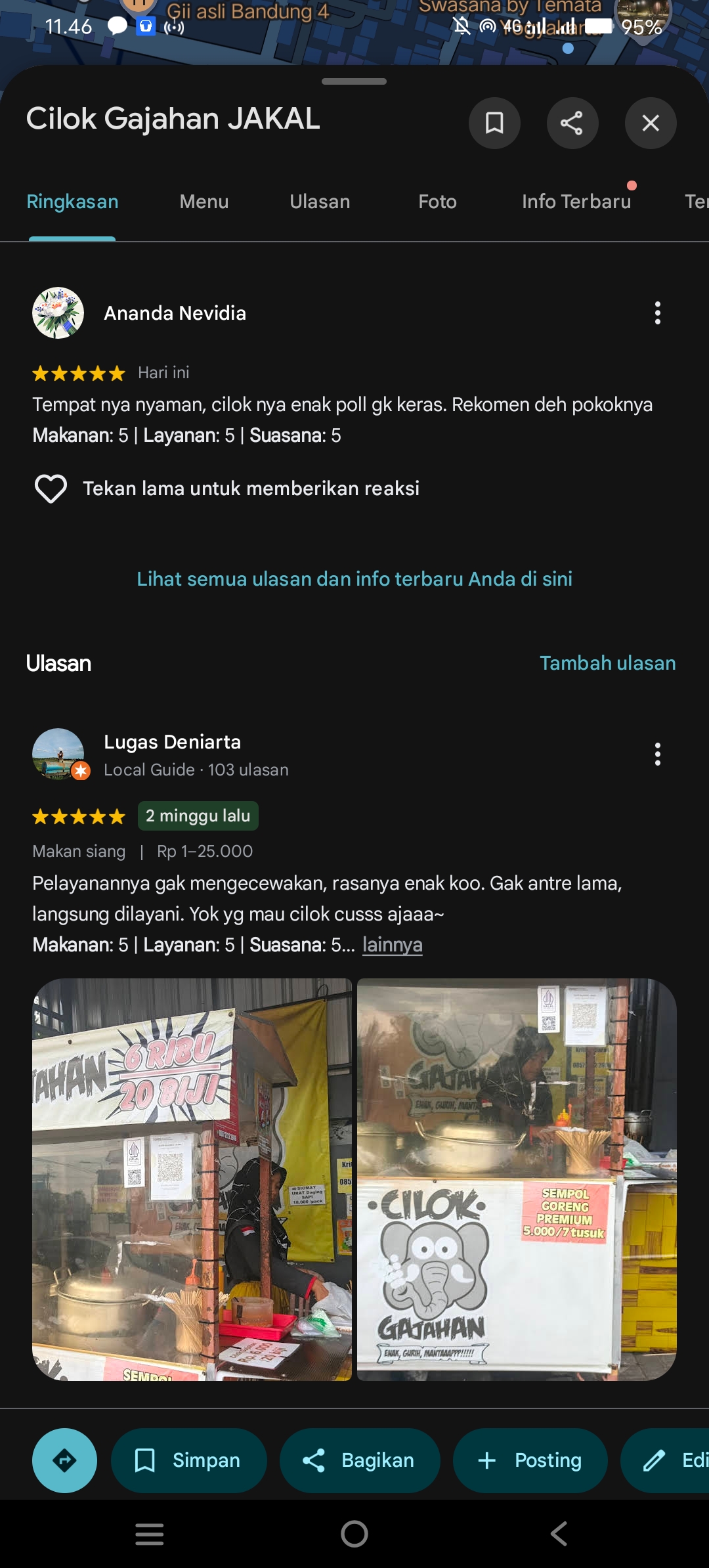Expand the review with "lainnya"
The width and height of the screenshot is (709, 1568).
(x=392, y=945)
